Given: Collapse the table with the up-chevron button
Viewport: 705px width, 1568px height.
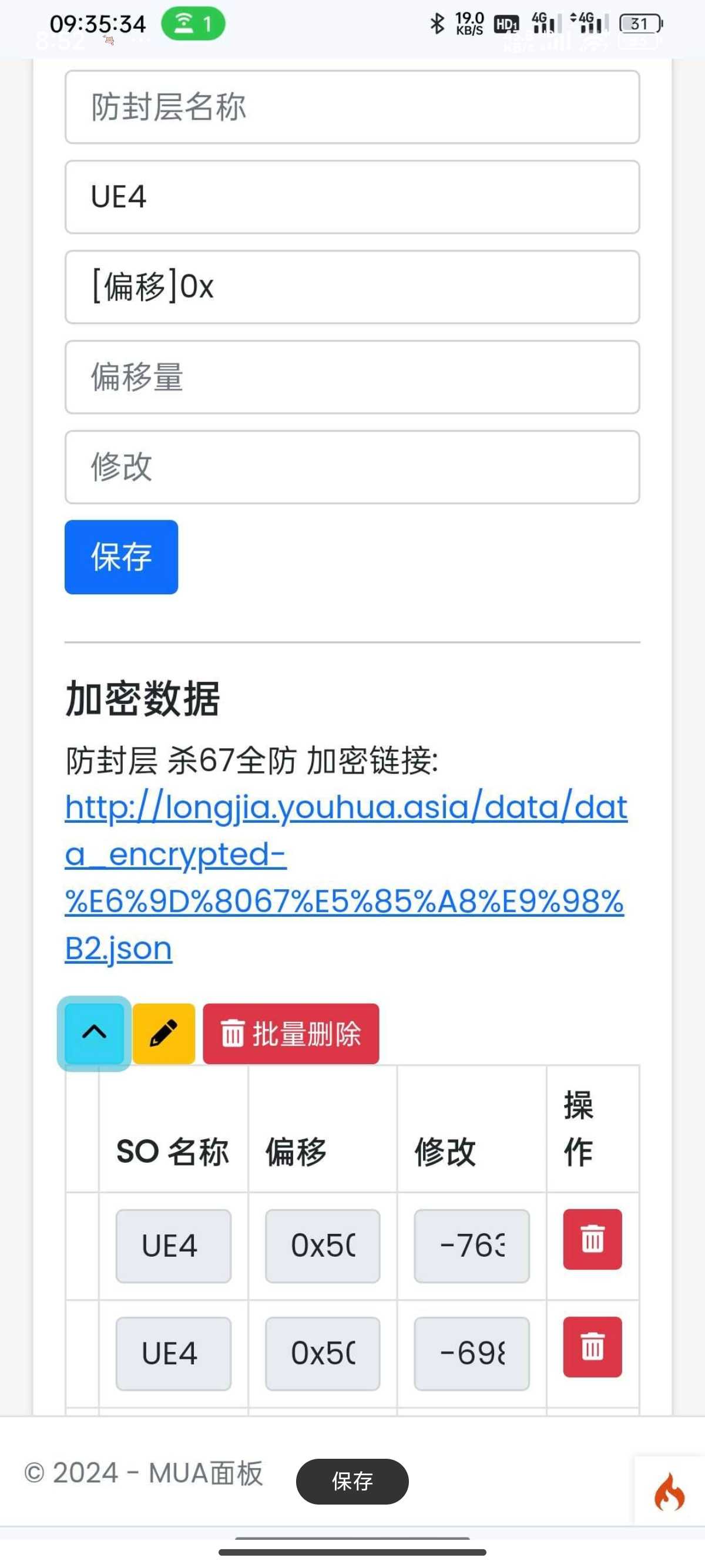Looking at the screenshot, I should pos(95,1033).
